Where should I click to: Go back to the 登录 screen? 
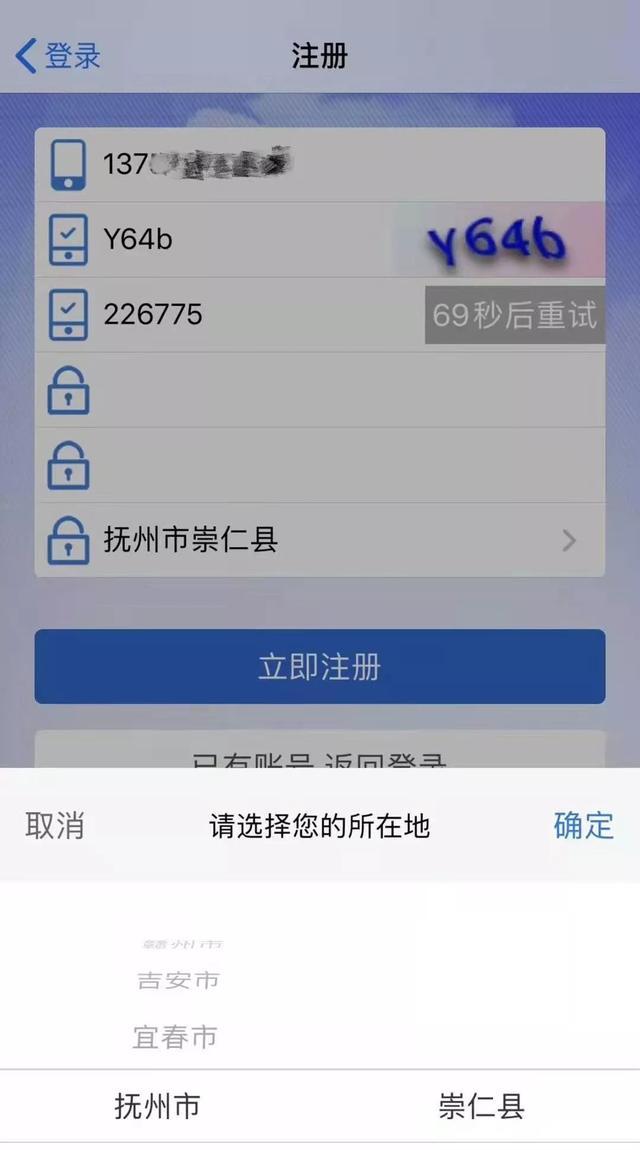[x=58, y=56]
